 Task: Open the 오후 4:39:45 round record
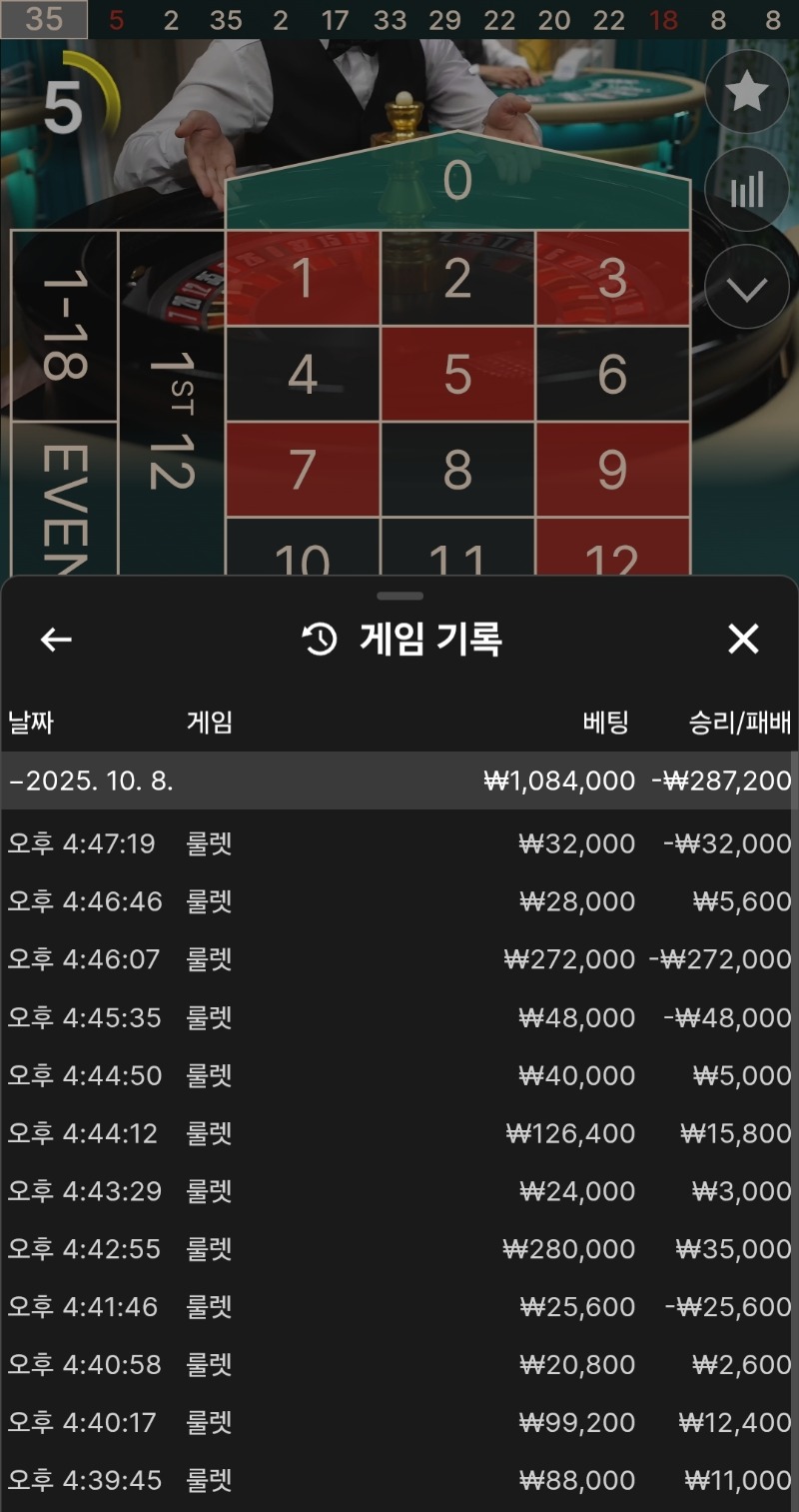(x=399, y=1481)
